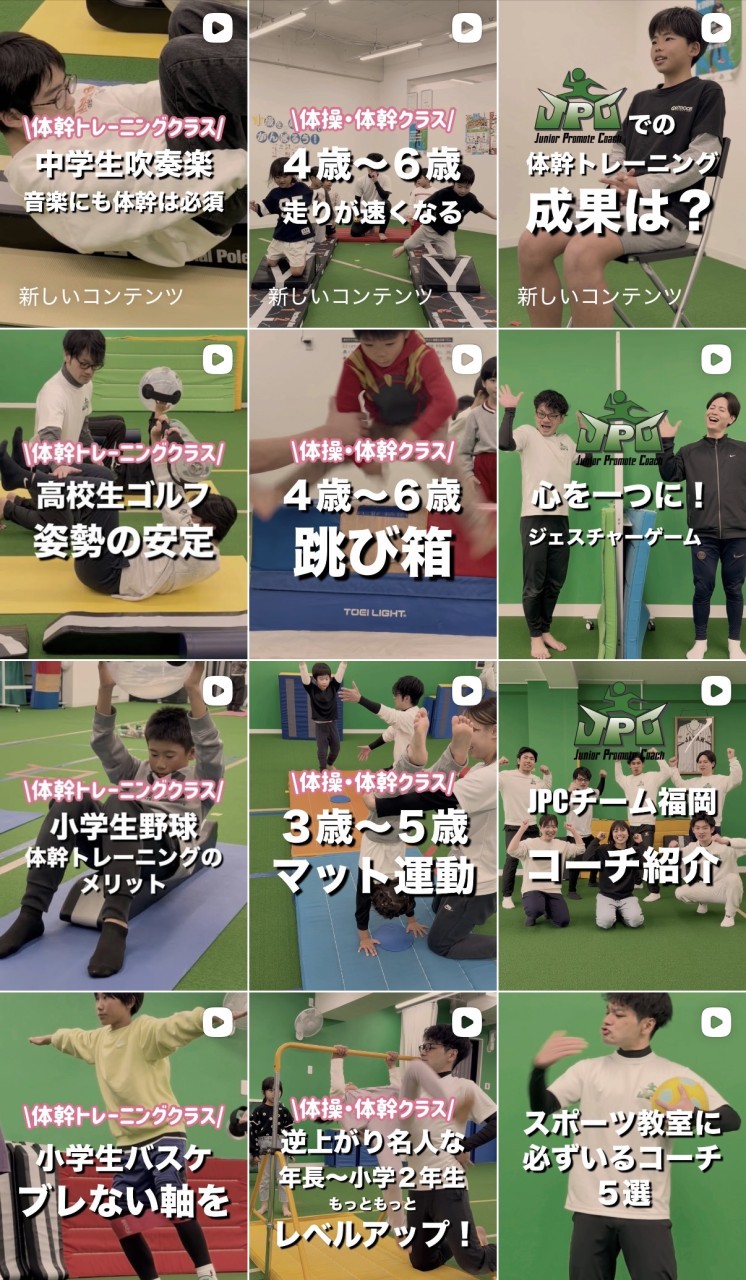The height and width of the screenshot is (1280, 746).
Task: Watch the 心を一つに！ジェスチャーゲーム reel
Action: pos(622,495)
